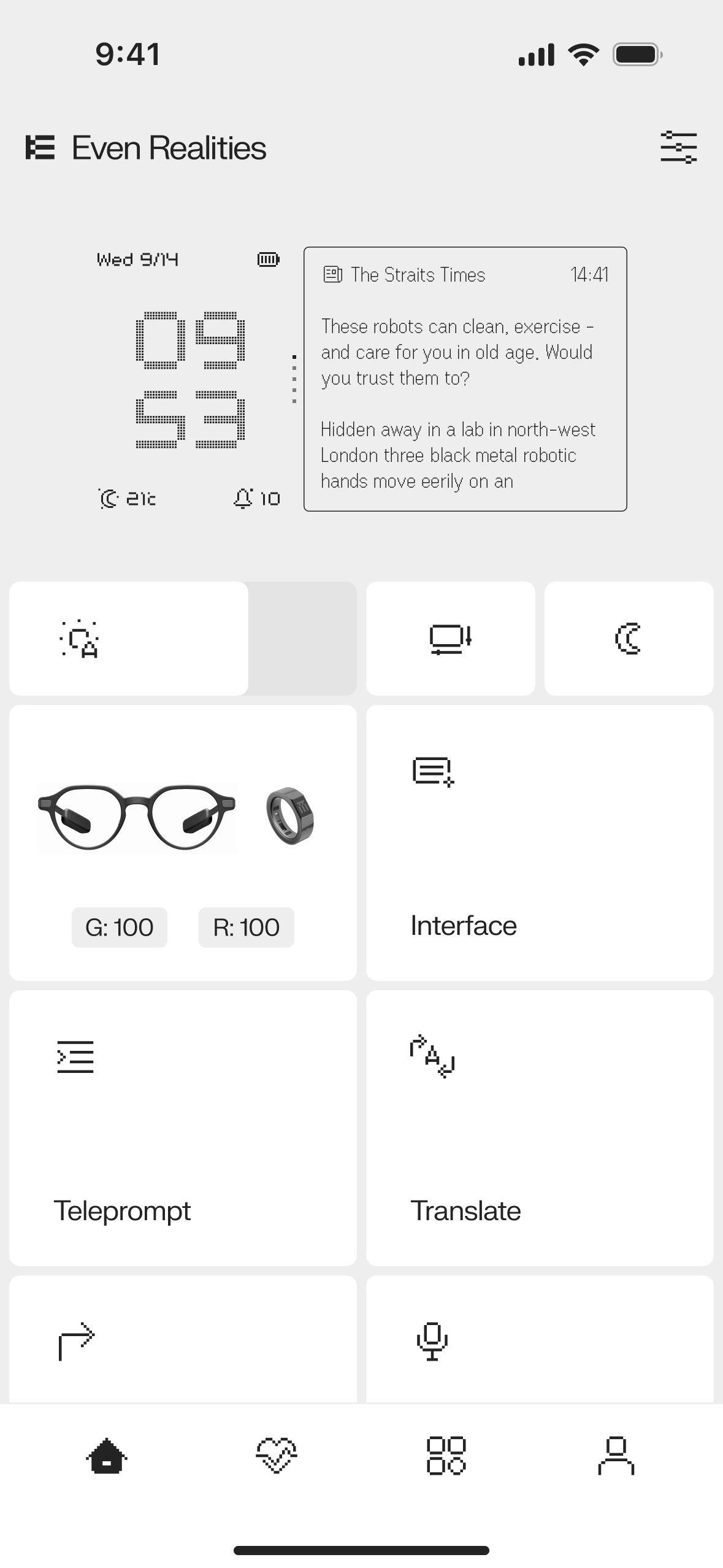Go to the Home tab
This screenshot has width=723, height=1568.
point(107,1455)
